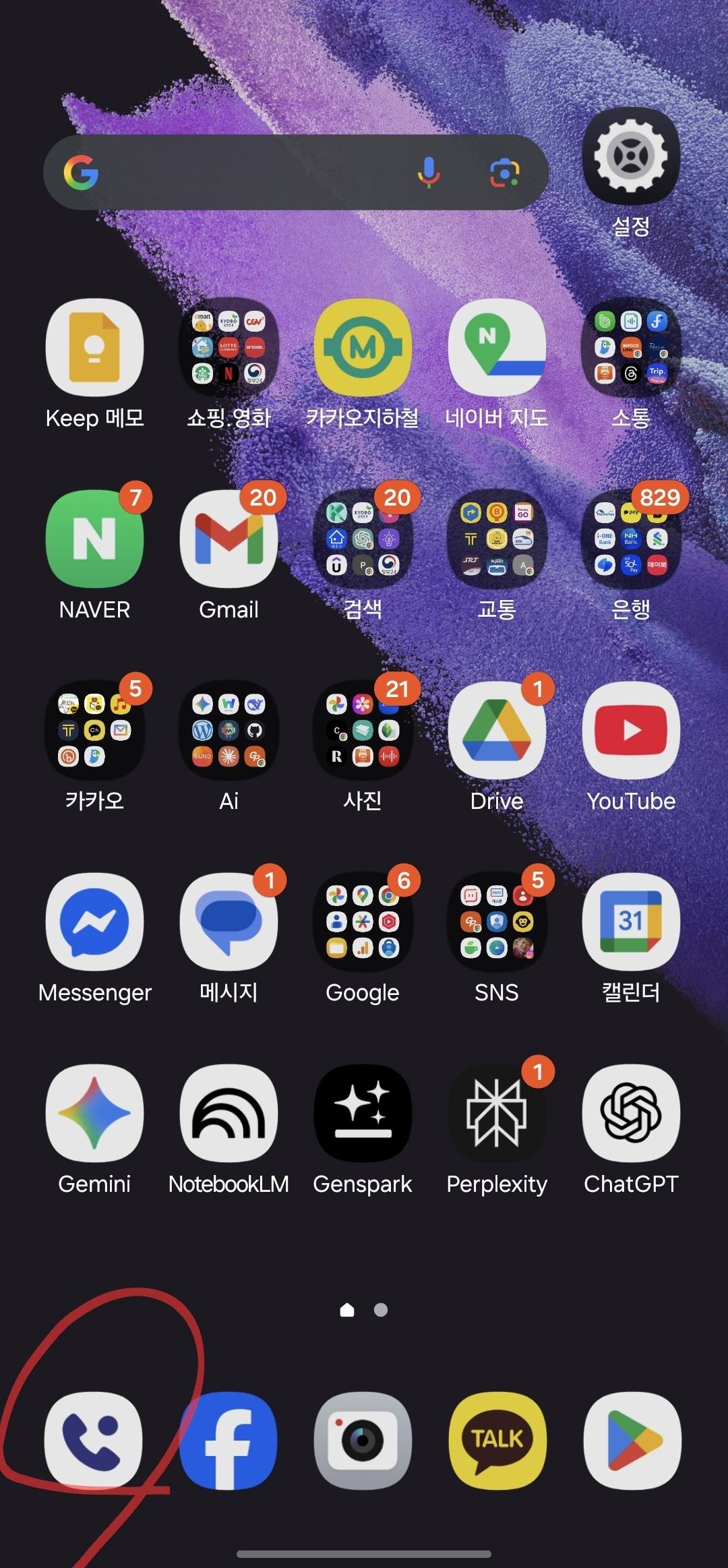The height and width of the screenshot is (1568, 728).
Task: Start voice search with the microphone
Action: tap(429, 173)
